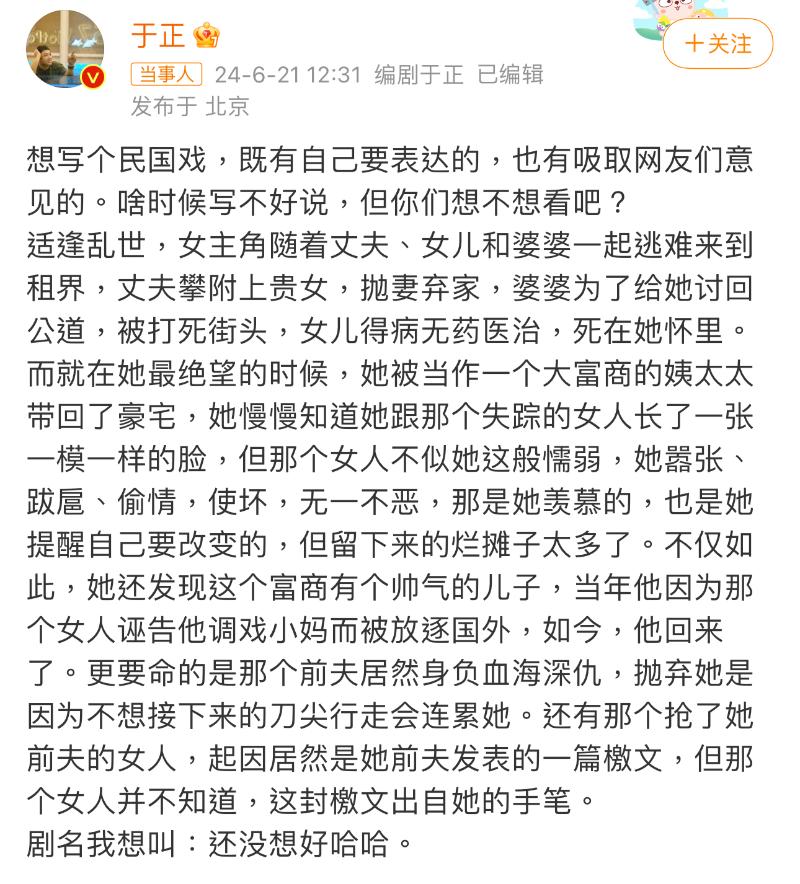This screenshot has width=800, height=884.
Task: Open 于正's profile avatar
Action: pyautogui.click(x=65, y=49)
